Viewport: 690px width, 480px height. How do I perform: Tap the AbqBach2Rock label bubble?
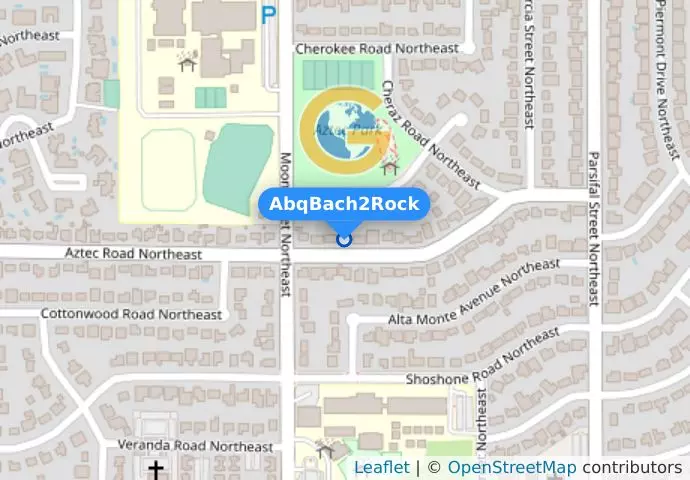345,204
